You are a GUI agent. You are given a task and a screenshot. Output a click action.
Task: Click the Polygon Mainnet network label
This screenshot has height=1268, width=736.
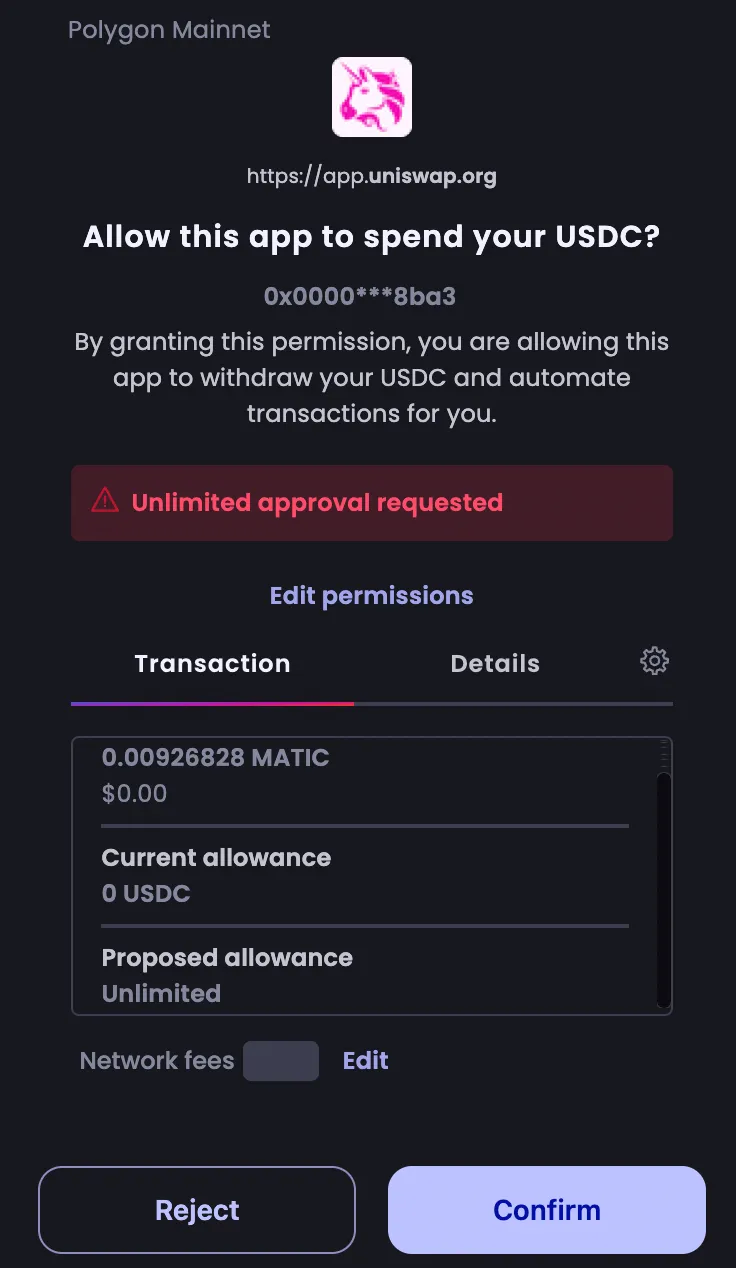pyautogui.click(x=168, y=30)
